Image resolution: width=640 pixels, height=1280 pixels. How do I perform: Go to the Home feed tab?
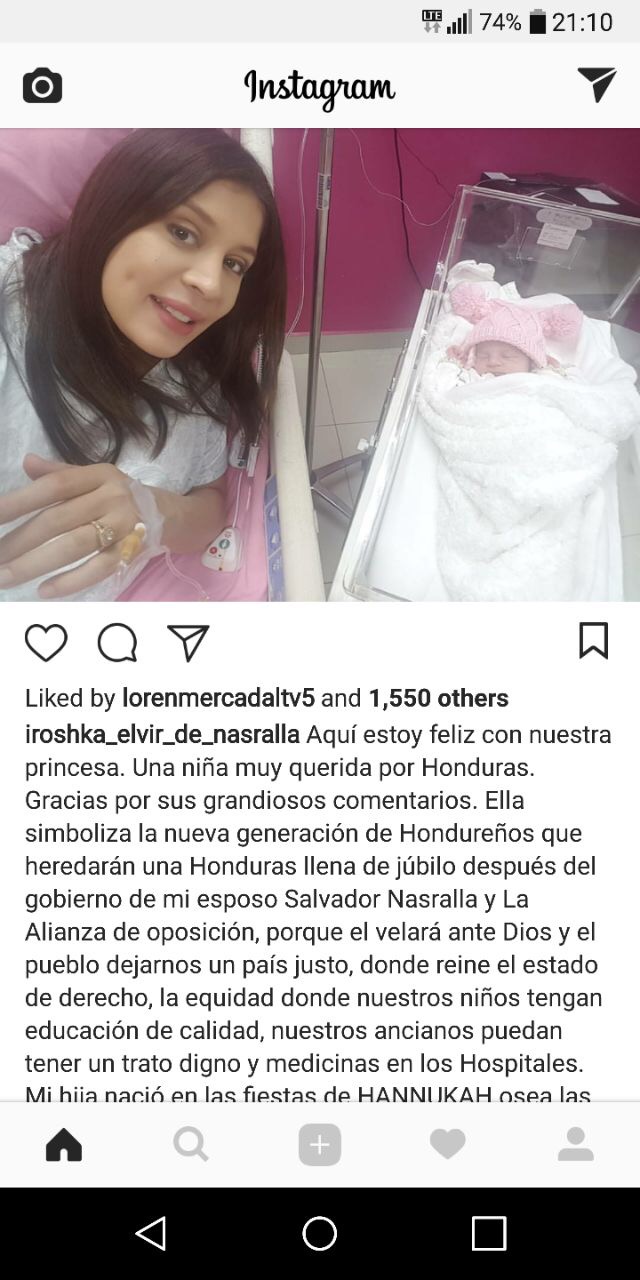click(x=64, y=1144)
